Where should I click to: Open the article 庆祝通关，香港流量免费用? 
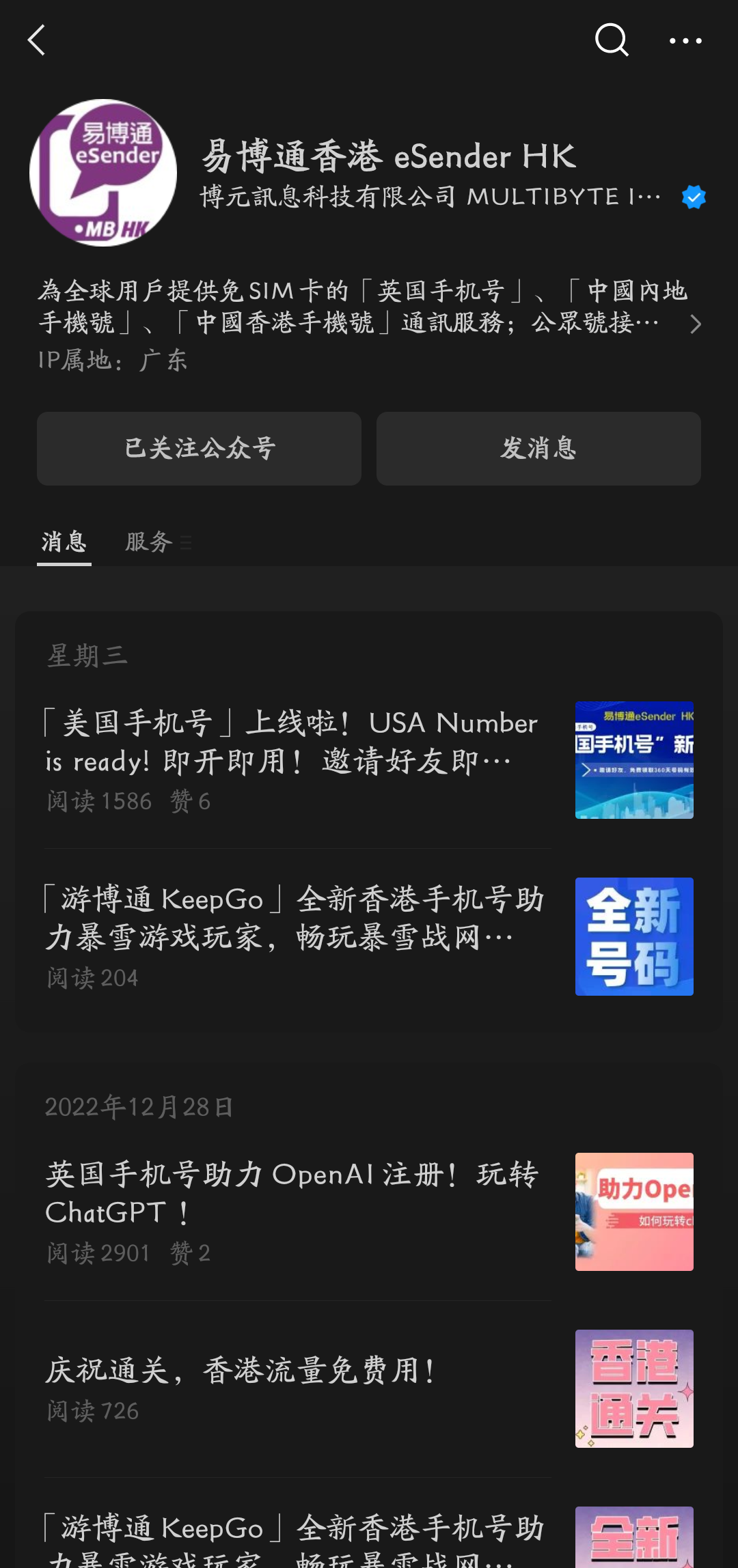pos(369,1388)
